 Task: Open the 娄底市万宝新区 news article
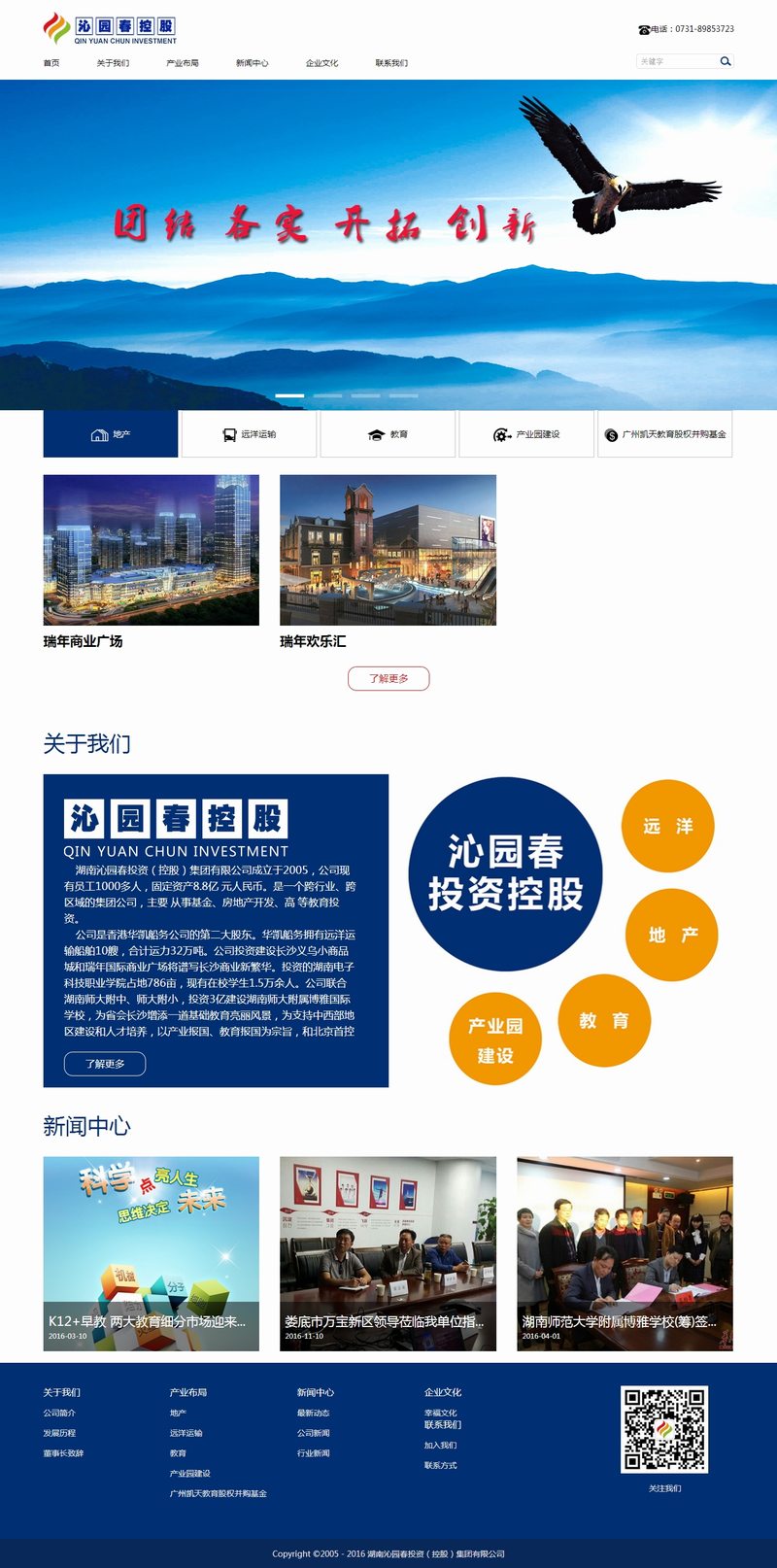point(388,1253)
